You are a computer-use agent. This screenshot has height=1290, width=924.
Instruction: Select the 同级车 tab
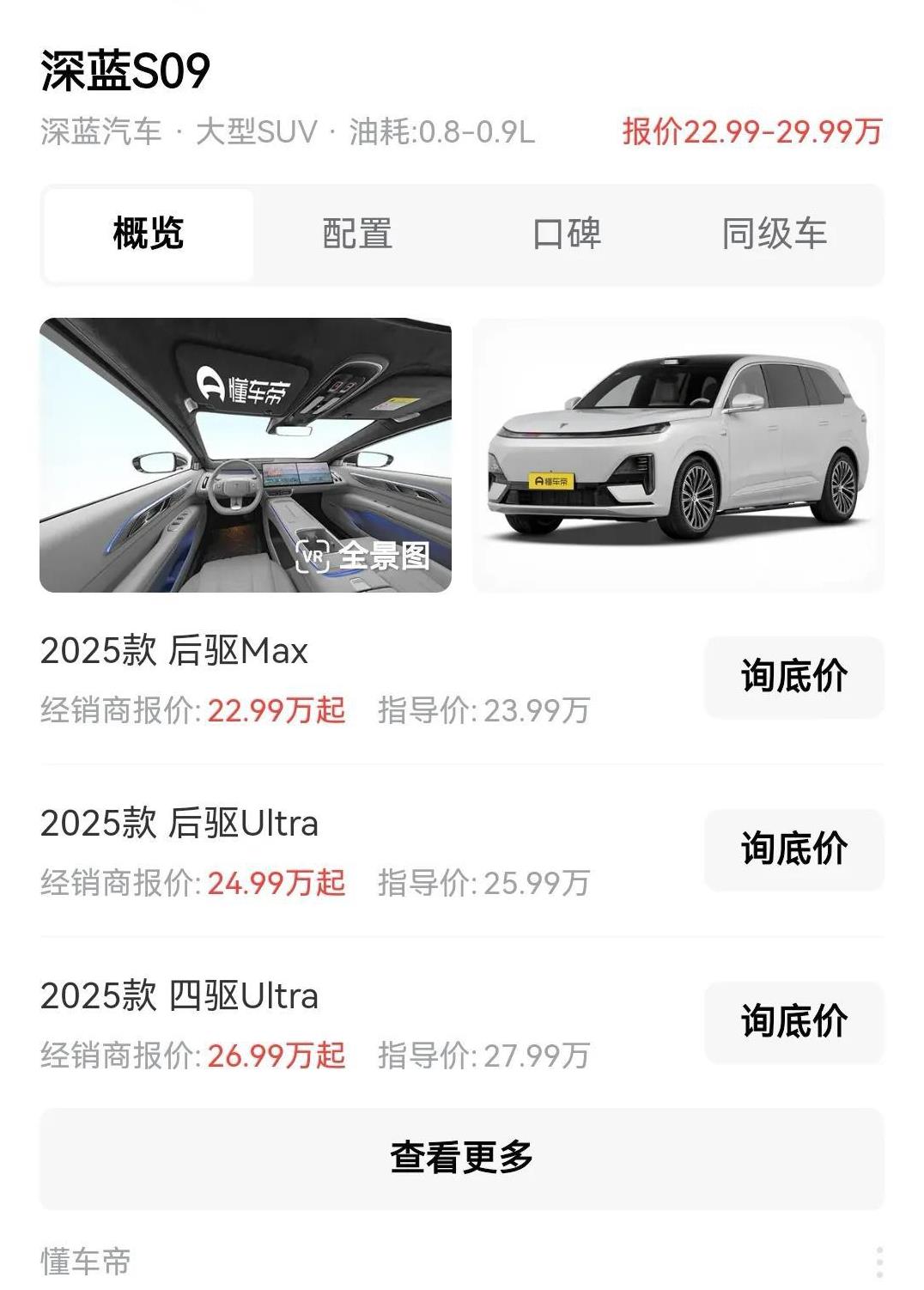[x=774, y=234]
